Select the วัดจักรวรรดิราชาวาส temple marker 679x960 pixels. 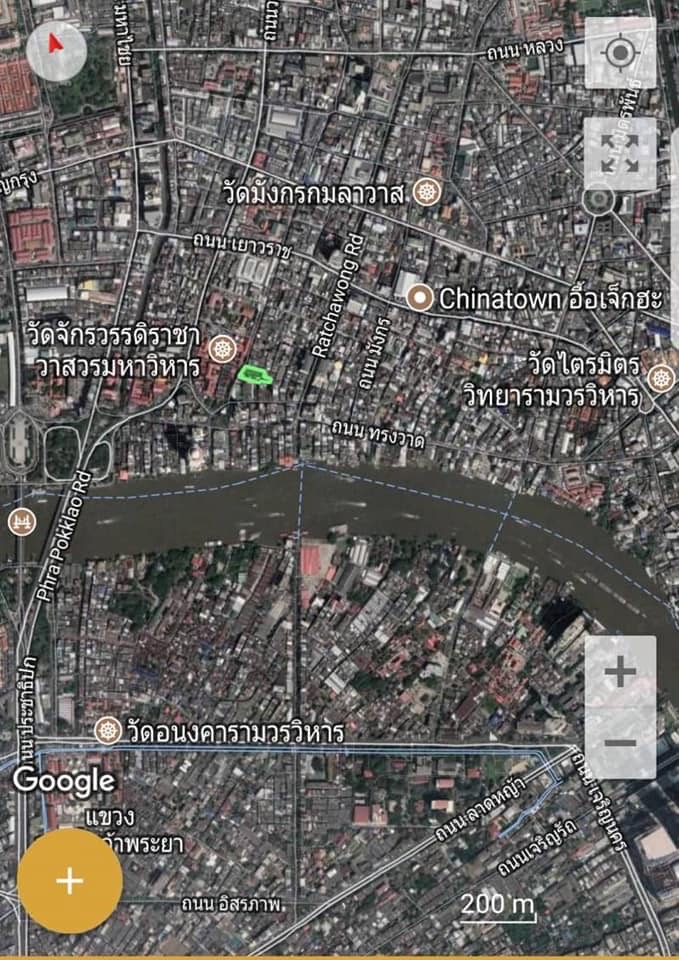[x=222, y=350]
